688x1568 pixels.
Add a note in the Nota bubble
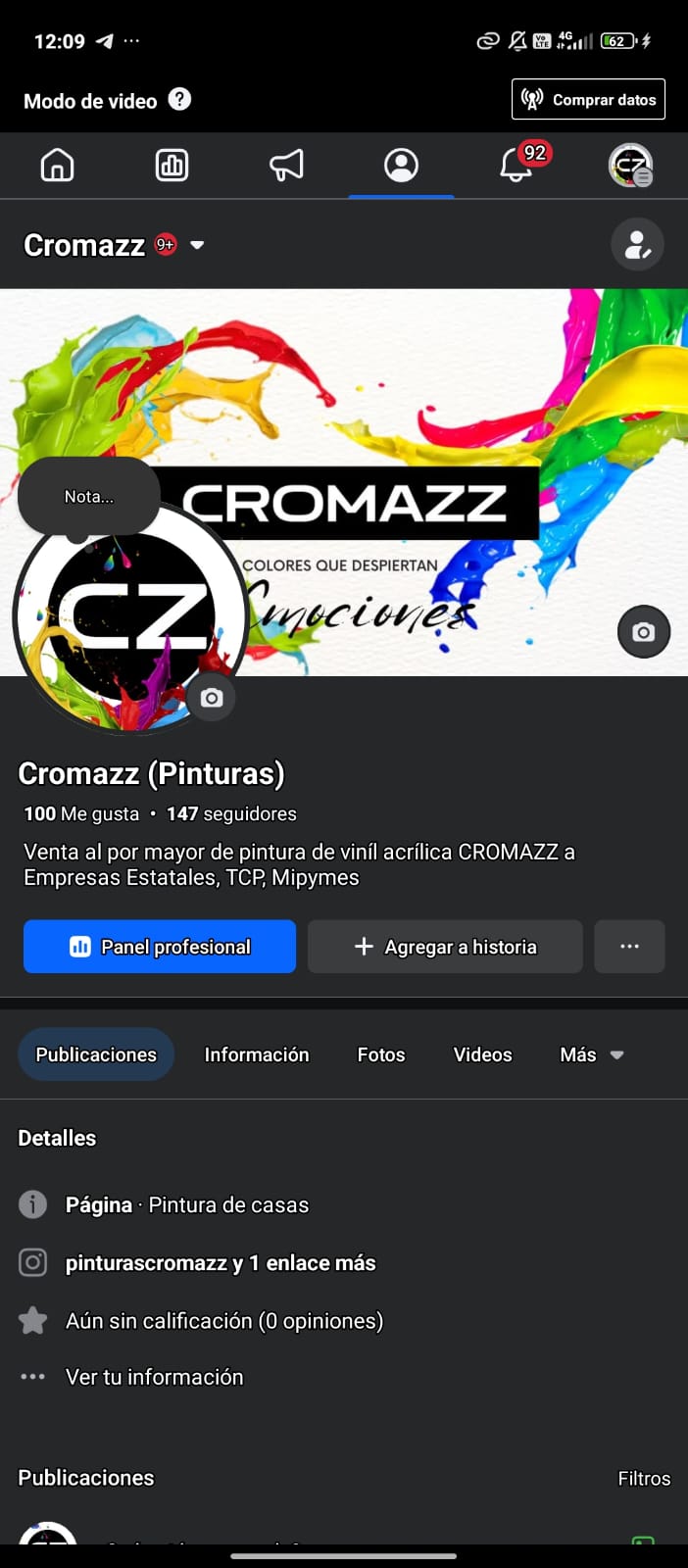[89, 497]
